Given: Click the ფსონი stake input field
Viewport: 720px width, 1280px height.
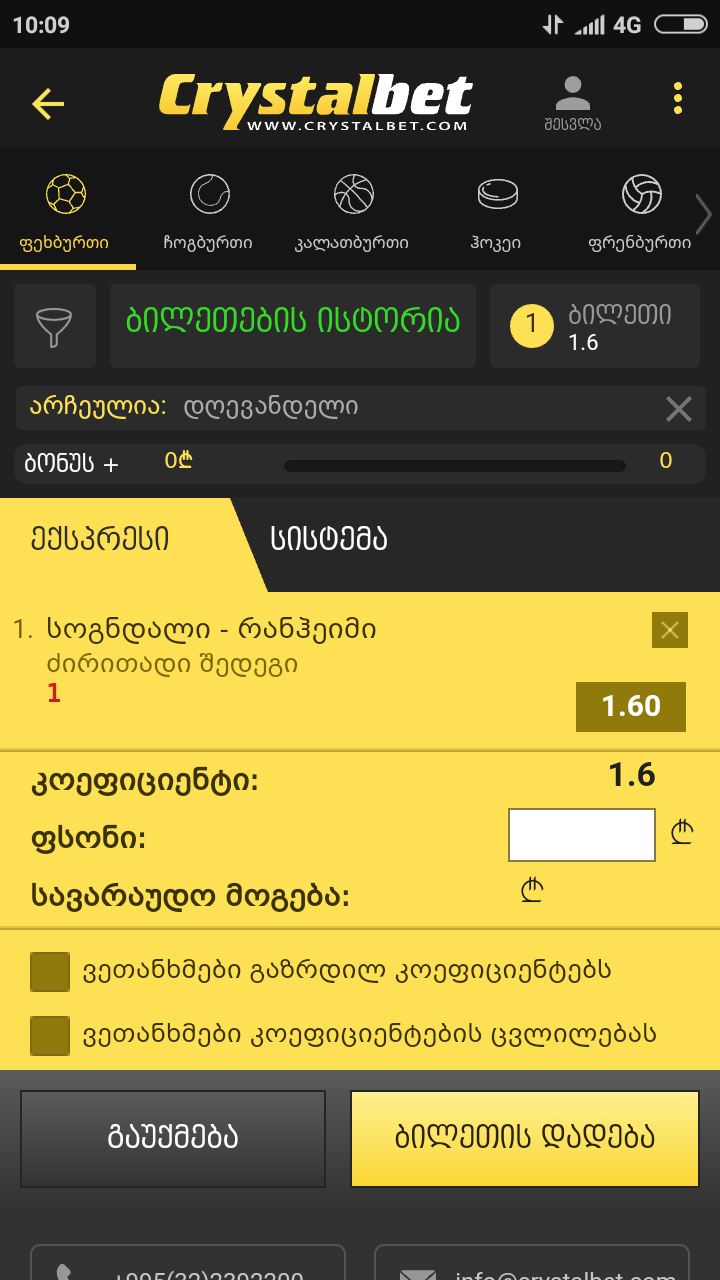Looking at the screenshot, I should click(x=581, y=834).
